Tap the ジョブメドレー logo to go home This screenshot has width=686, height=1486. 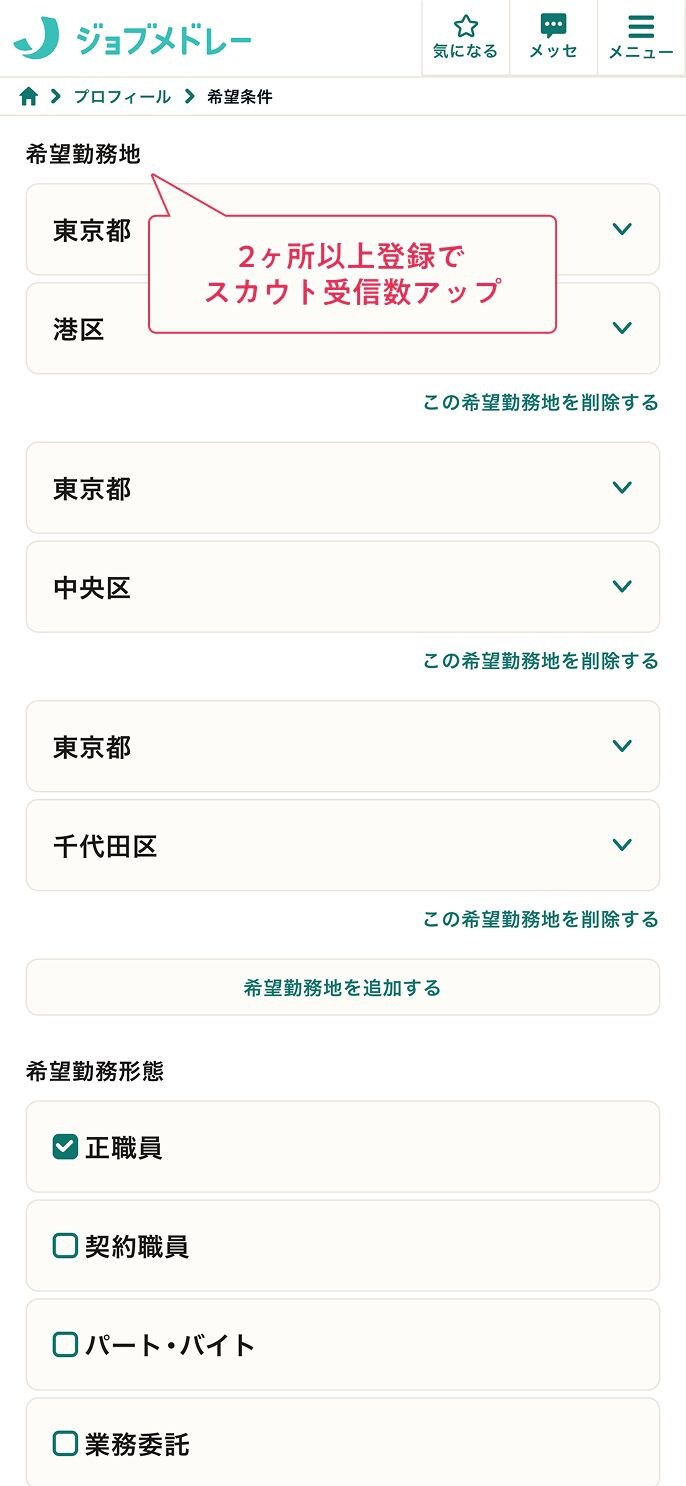click(x=133, y=38)
